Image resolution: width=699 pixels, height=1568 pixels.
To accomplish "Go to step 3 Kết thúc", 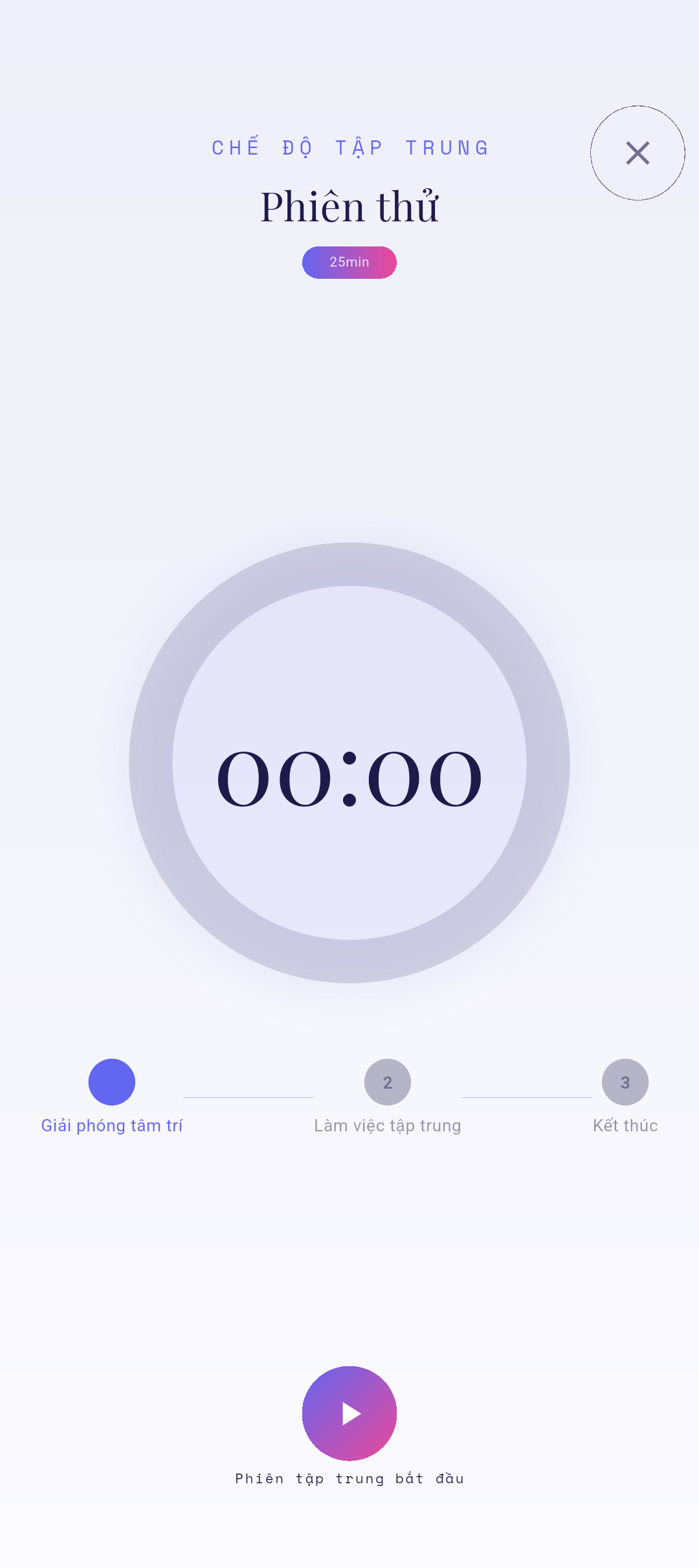I will (625, 1082).
